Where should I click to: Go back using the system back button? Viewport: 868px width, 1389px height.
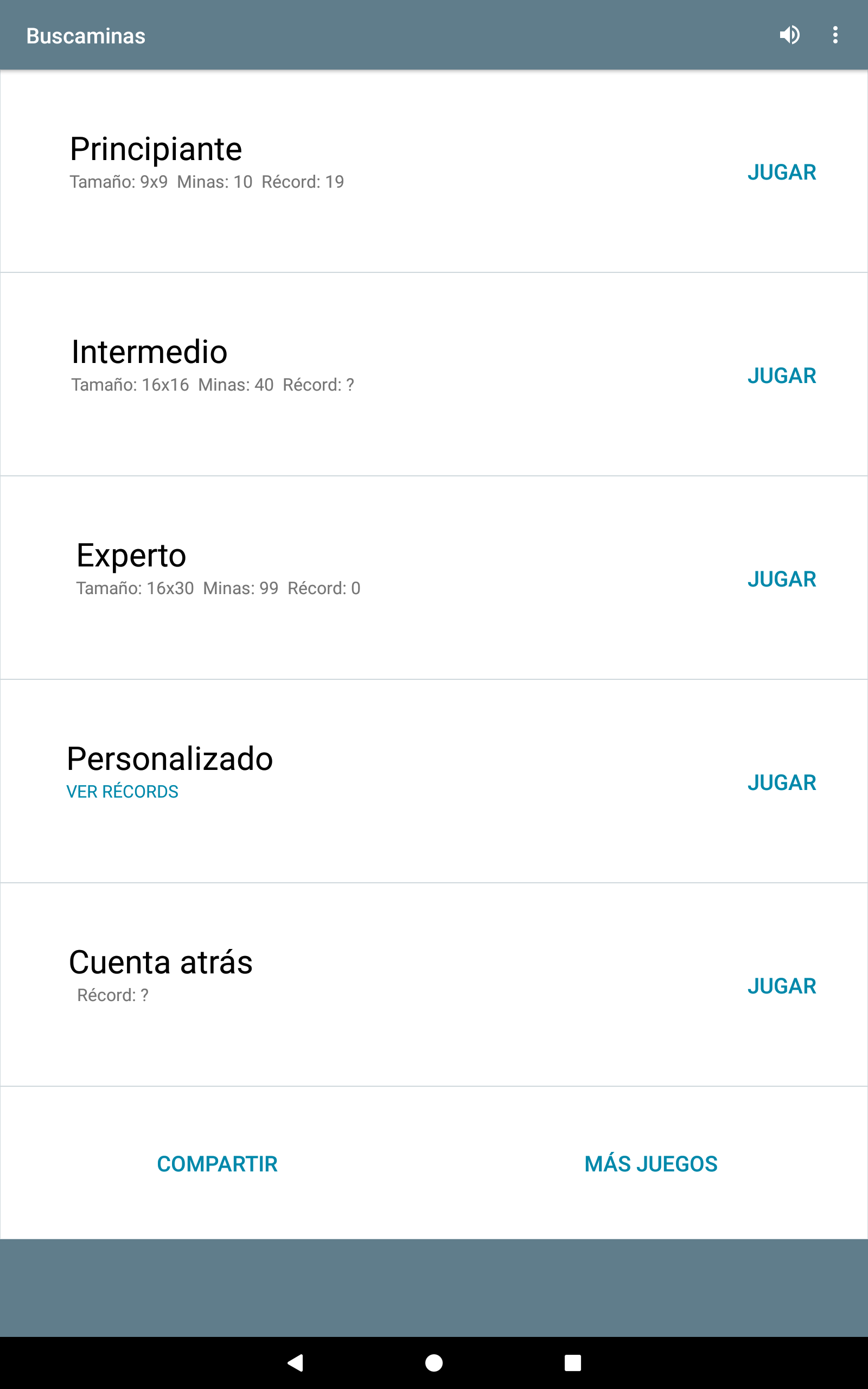point(295,1362)
